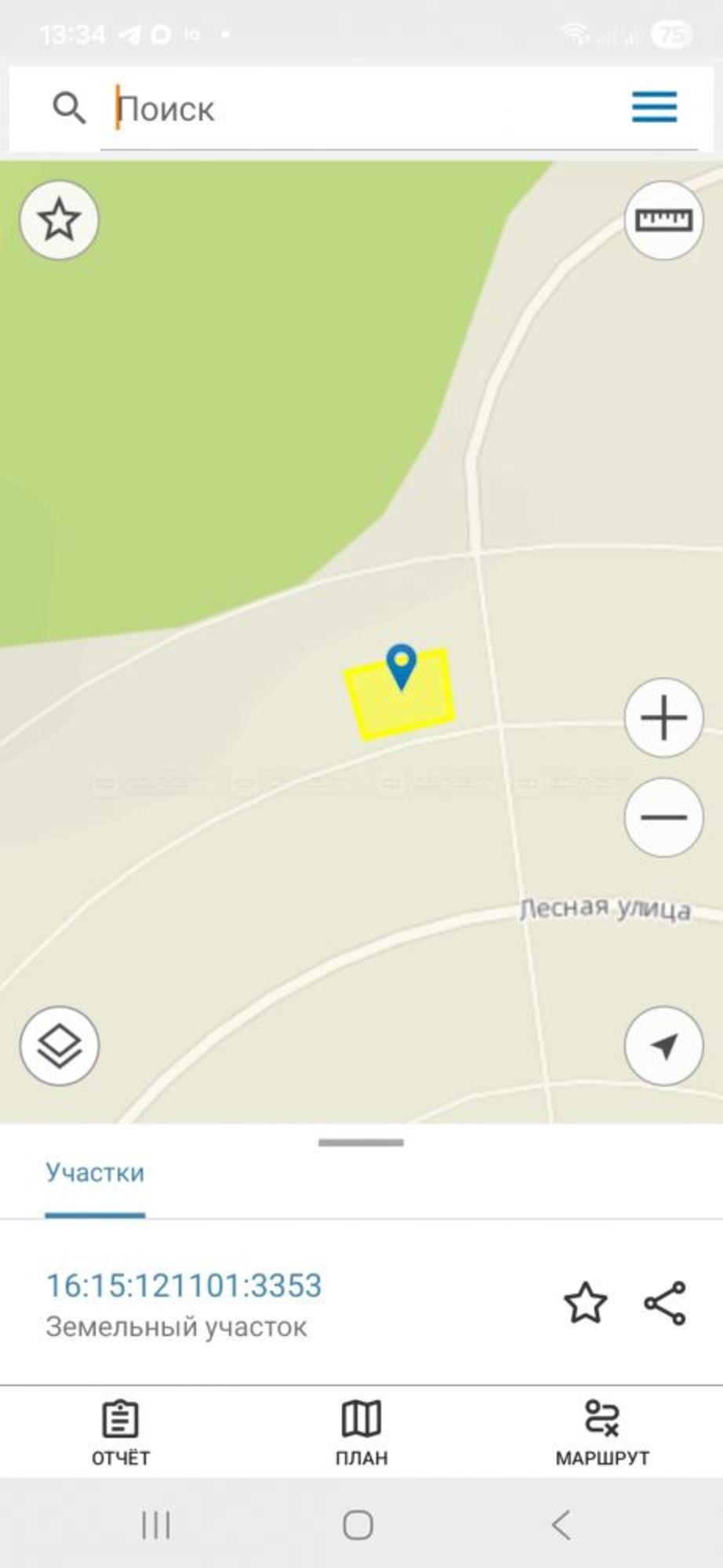
Task: Center map on my location
Action: tap(663, 1046)
